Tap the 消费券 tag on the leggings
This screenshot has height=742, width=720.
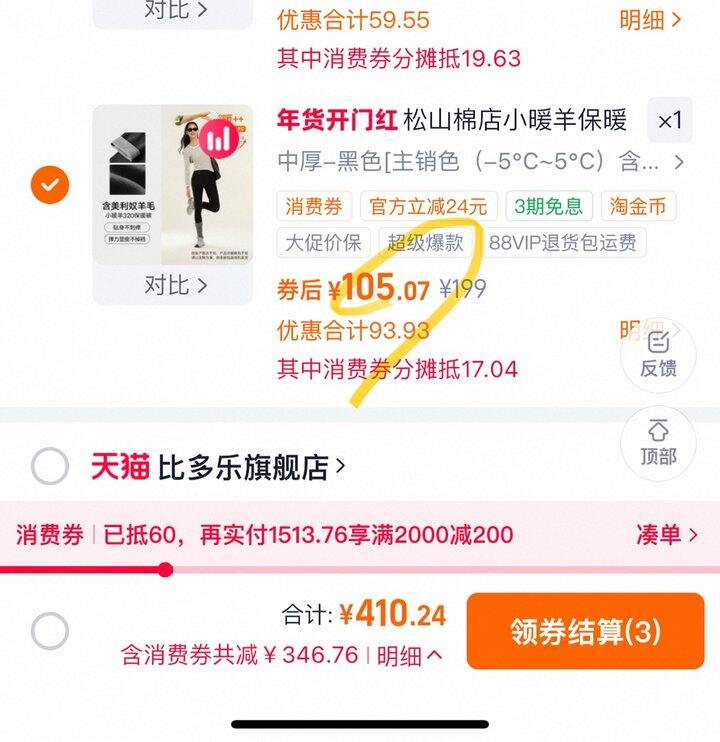[x=314, y=207]
